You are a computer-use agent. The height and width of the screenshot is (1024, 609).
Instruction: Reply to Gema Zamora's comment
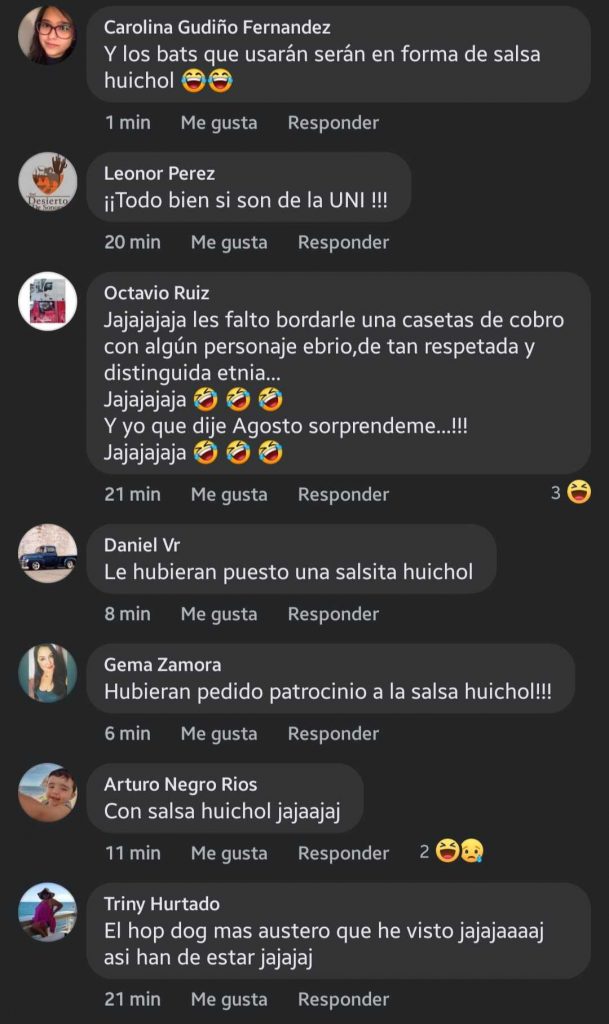[333, 733]
